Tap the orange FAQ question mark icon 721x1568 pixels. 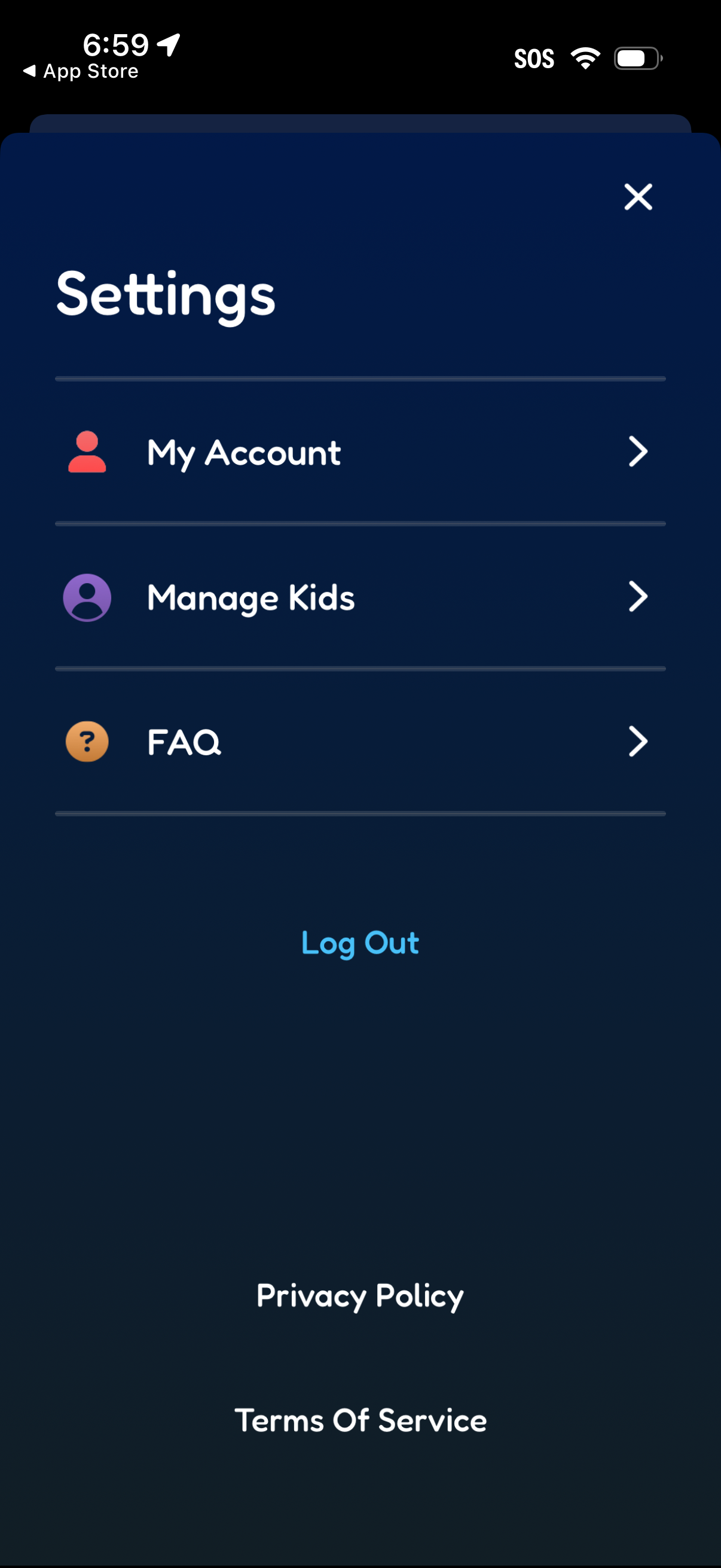(87, 742)
